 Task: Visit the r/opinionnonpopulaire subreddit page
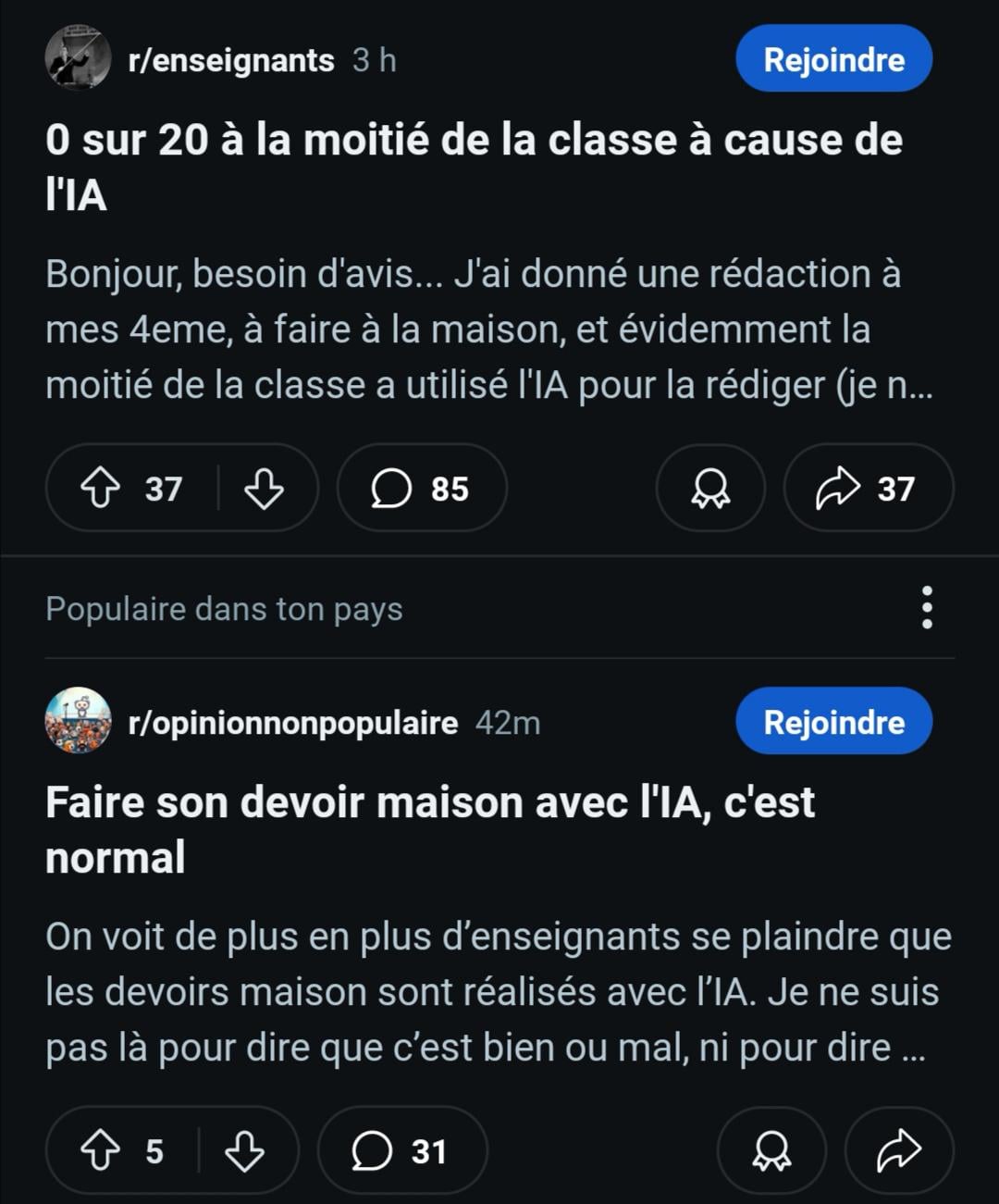click(x=292, y=723)
